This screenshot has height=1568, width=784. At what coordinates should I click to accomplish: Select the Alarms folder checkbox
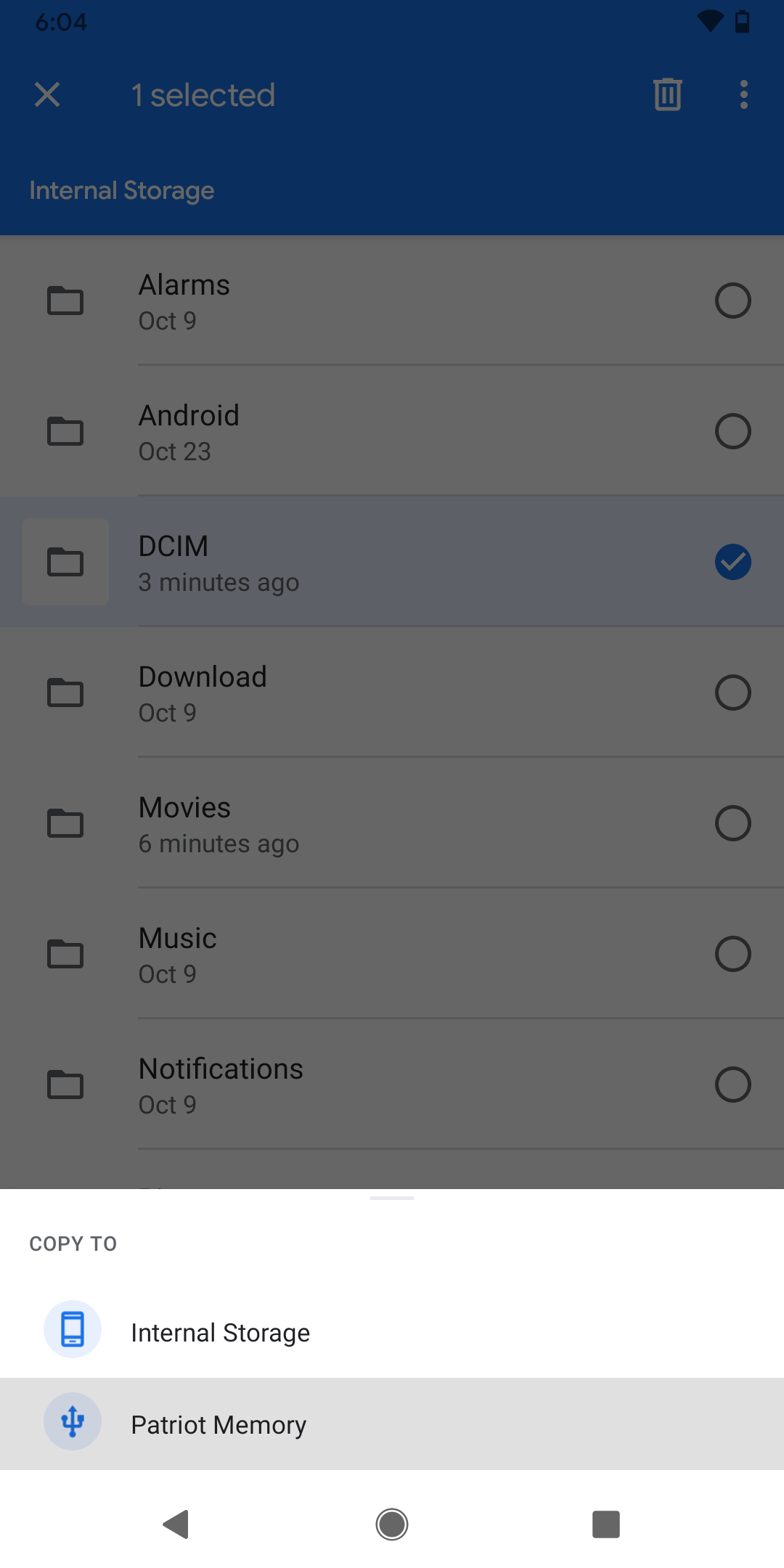pos(732,301)
